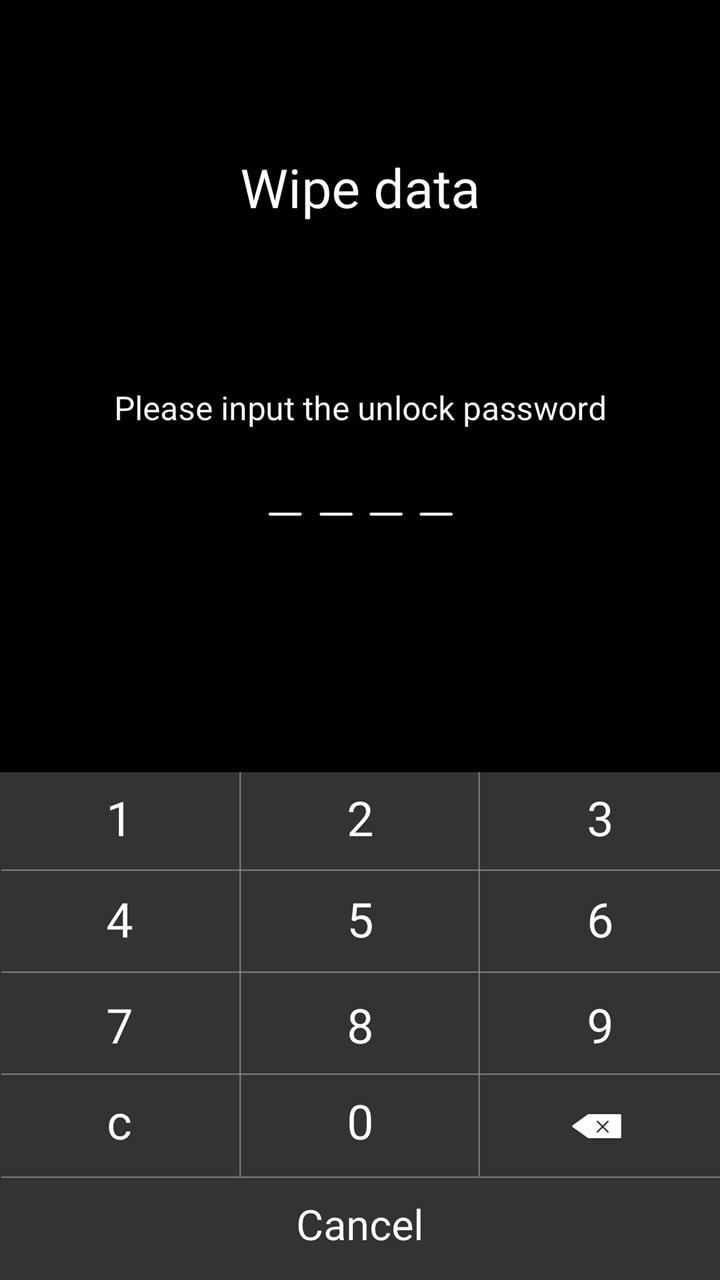Tap the number 2 key
This screenshot has width=720, height=1280.
coord(360,820)
